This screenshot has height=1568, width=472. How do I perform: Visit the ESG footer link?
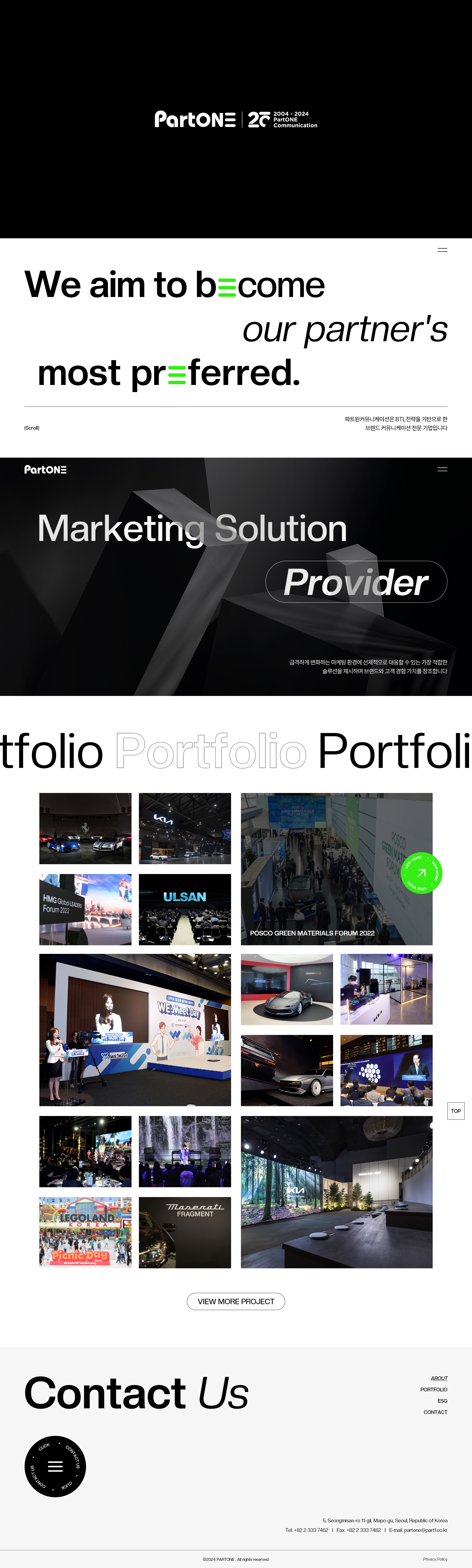click(x=442, y=1401)
